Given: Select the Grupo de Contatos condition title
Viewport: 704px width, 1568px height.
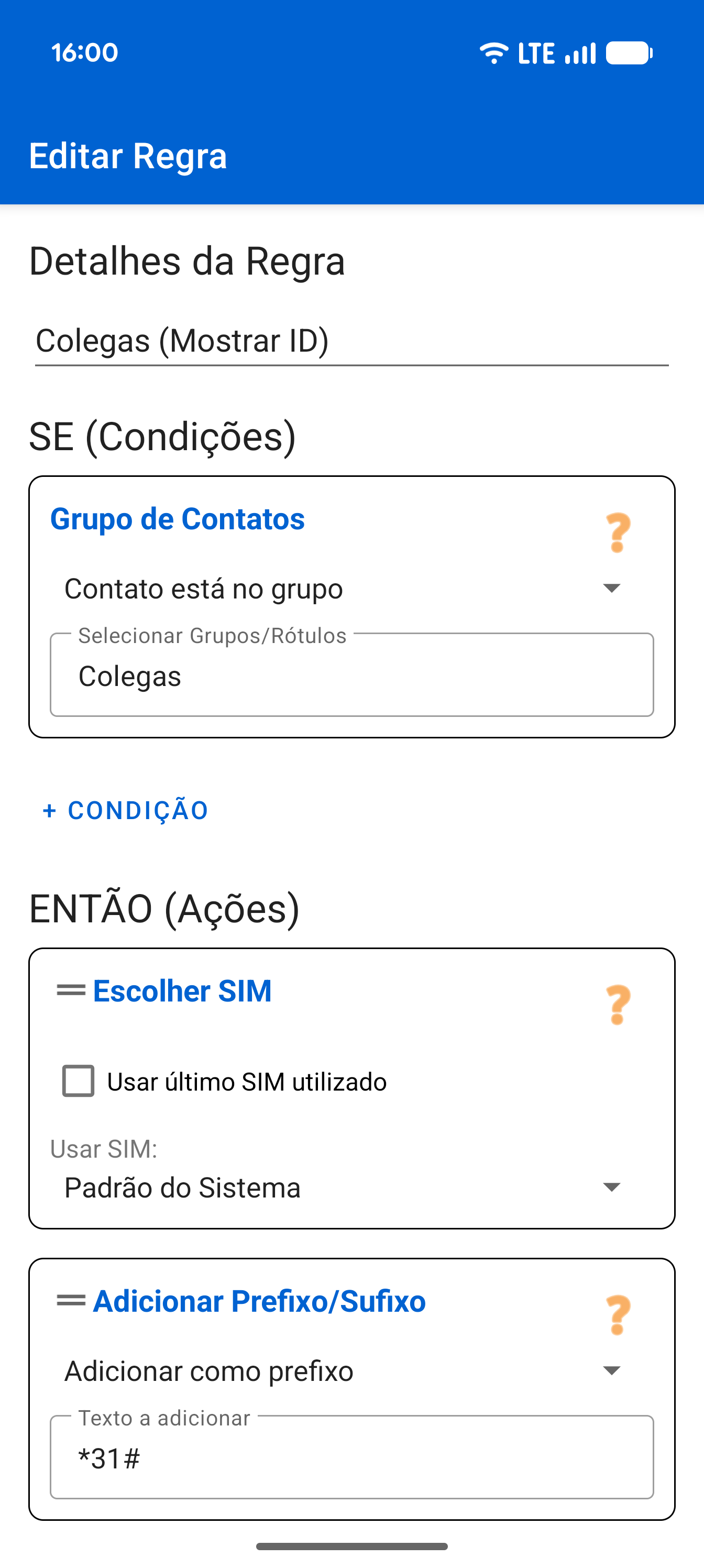Looking at the screenshot, I should (x=178, y=519).
